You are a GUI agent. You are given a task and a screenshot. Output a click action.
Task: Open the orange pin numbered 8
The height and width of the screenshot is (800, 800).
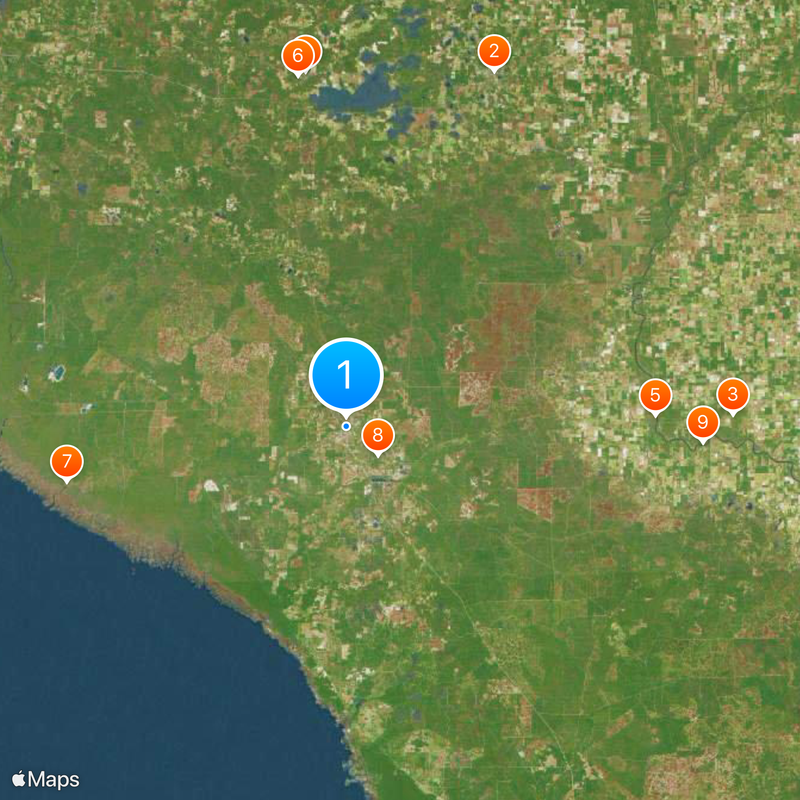[x=378, y=435]
